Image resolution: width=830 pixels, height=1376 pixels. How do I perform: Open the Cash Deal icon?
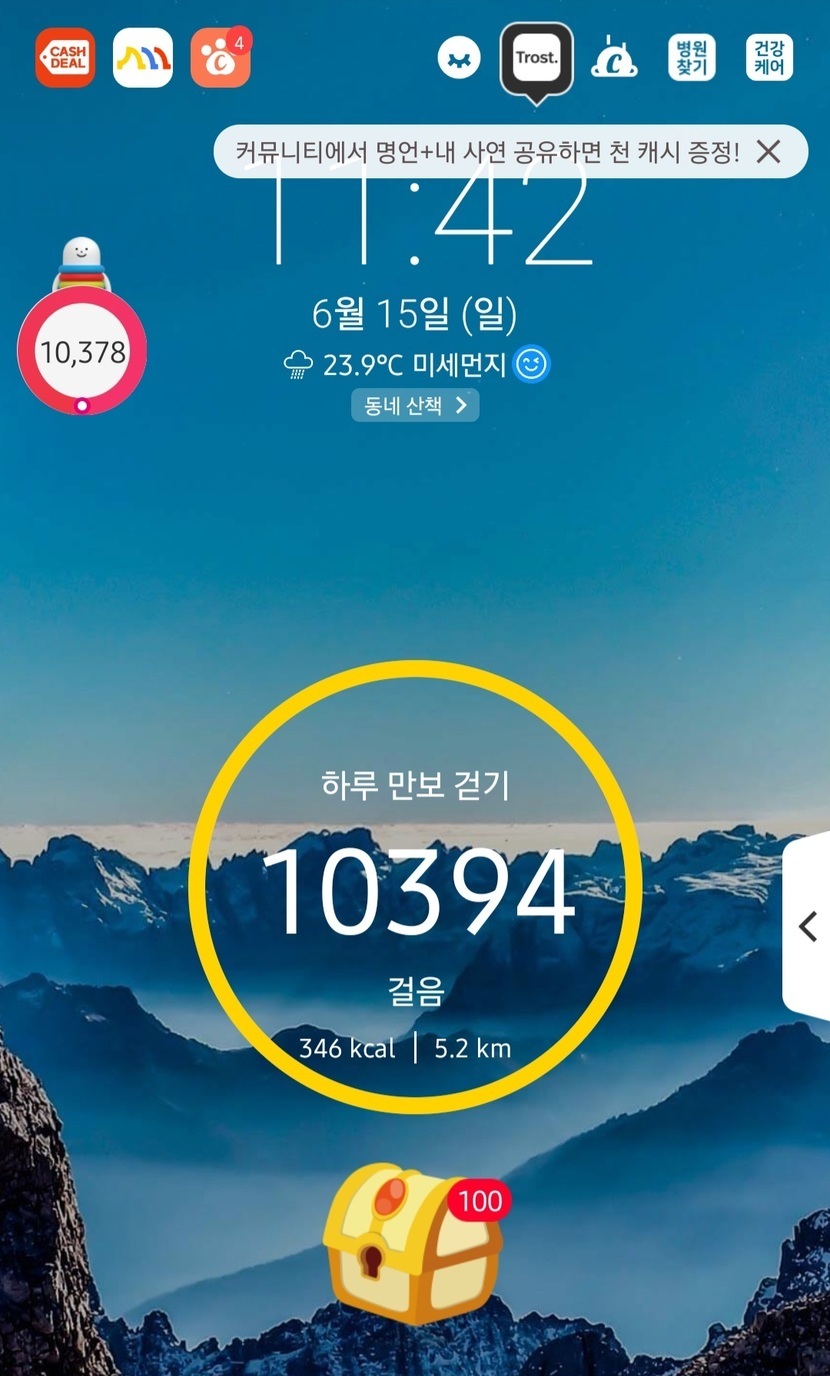click(65, 58)
